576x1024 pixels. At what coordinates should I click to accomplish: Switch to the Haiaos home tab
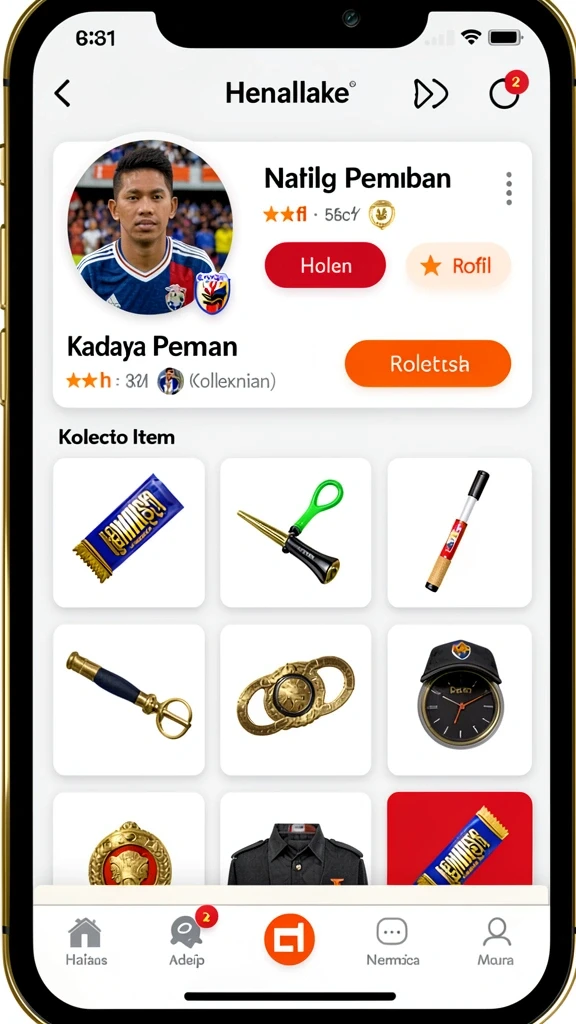86,941
